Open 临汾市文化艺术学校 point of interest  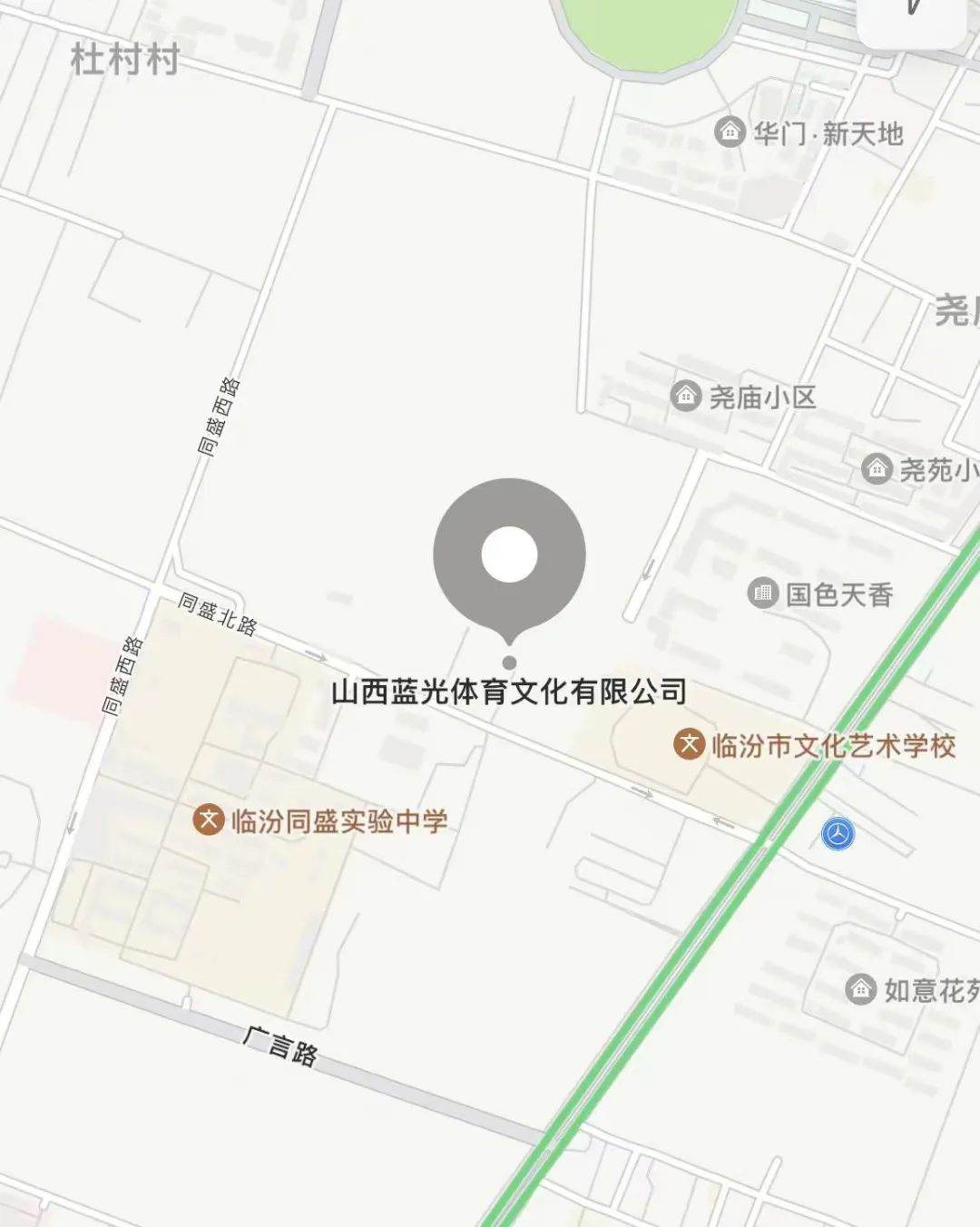click(x=690, y=745)
